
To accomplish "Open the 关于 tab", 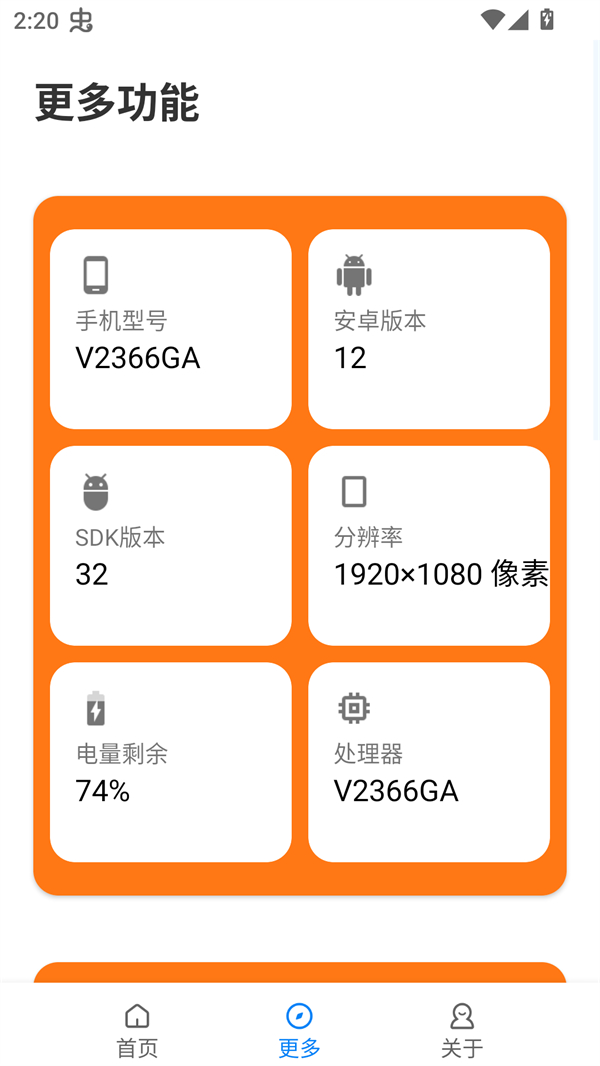I will tap(461, 1030).
